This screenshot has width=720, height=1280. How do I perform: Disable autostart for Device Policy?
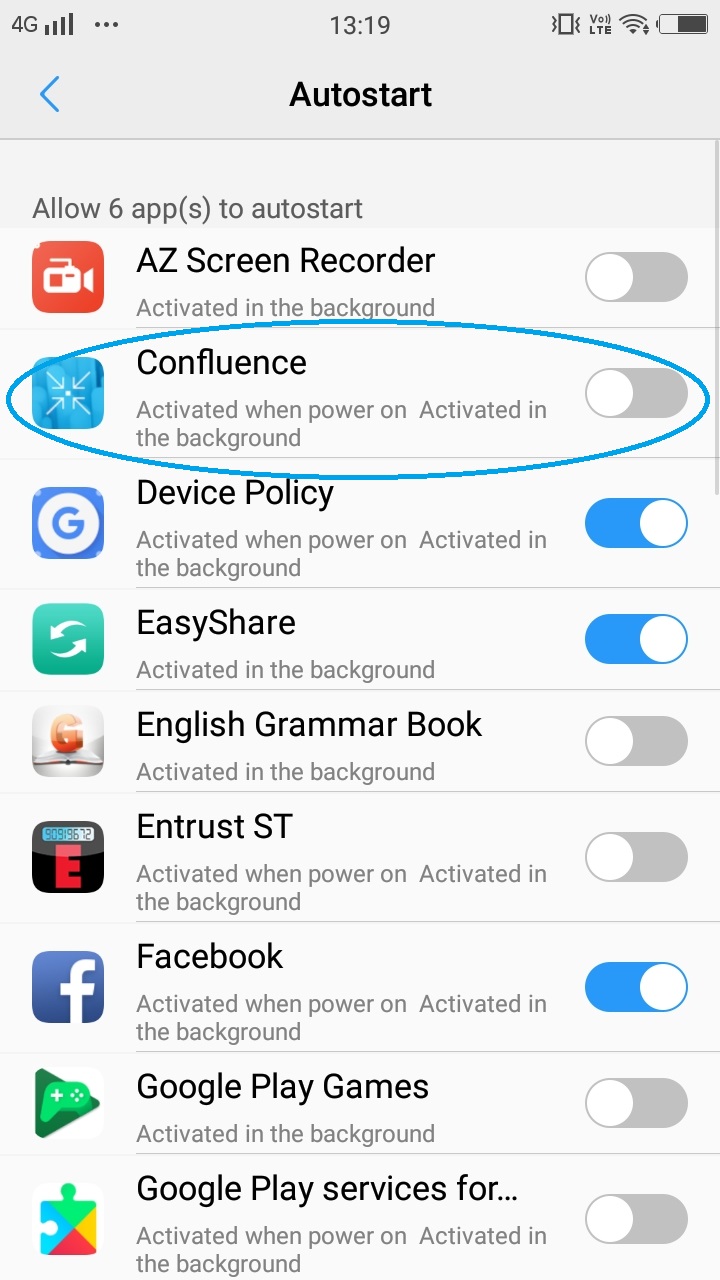coord(636,524)
